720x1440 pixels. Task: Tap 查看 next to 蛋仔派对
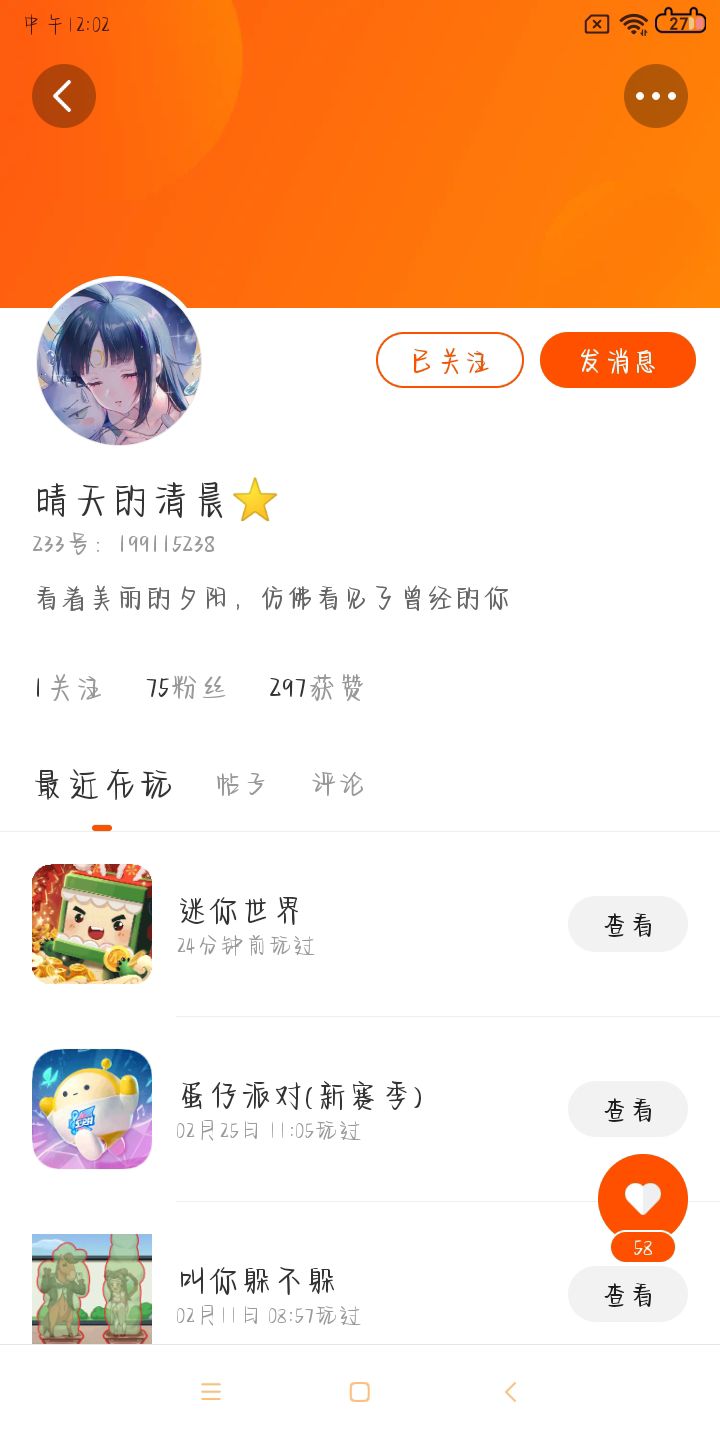coord(628,1109)
